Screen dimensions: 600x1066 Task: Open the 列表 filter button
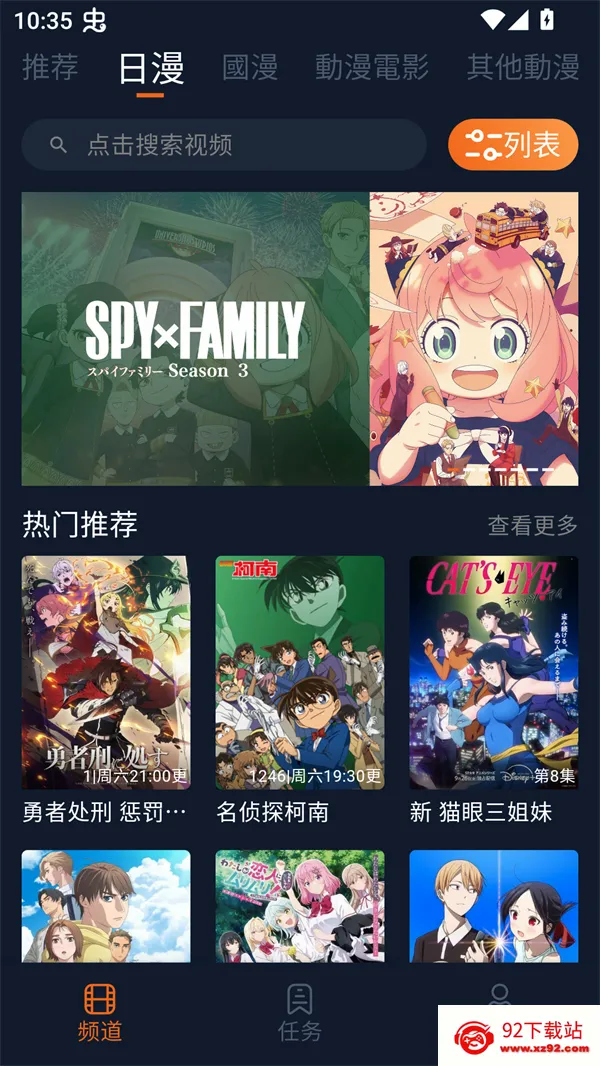coord(513,144)
